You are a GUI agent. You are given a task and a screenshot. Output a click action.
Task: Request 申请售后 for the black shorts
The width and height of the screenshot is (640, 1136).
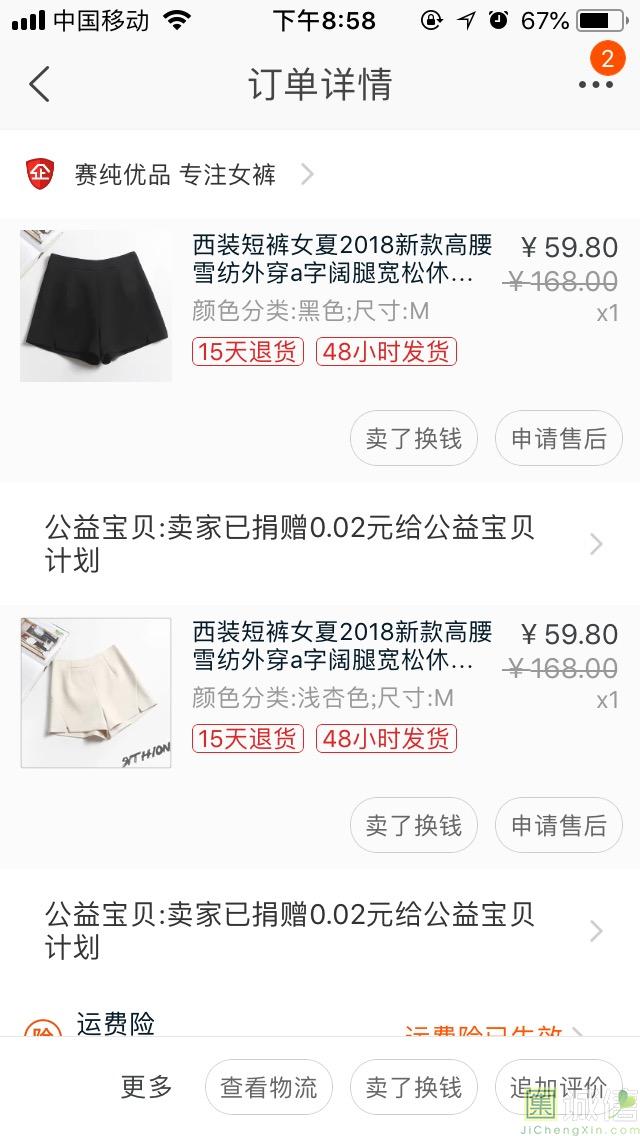[559, 438]
